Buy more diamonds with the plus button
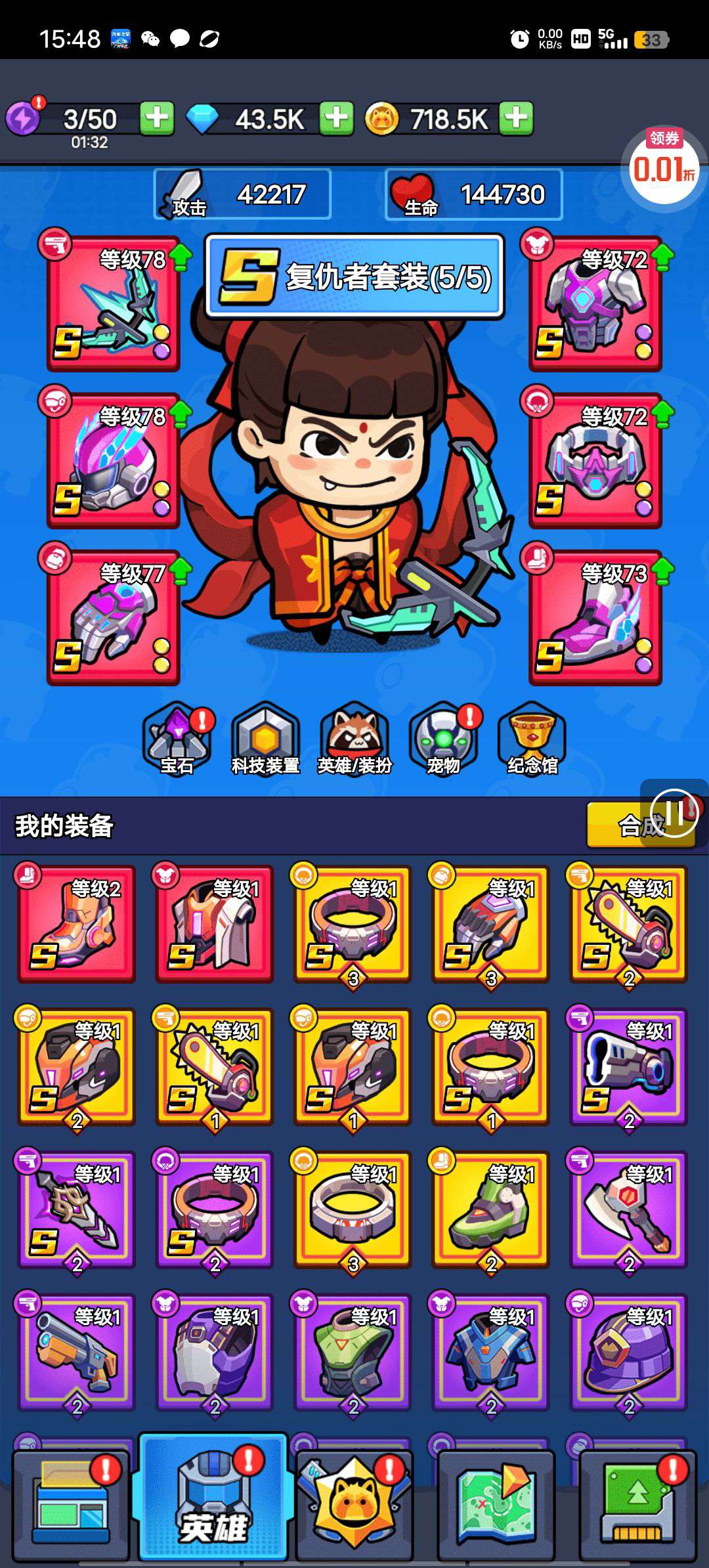The width and height of the screenshot is (709, 1568). (336, 119)
